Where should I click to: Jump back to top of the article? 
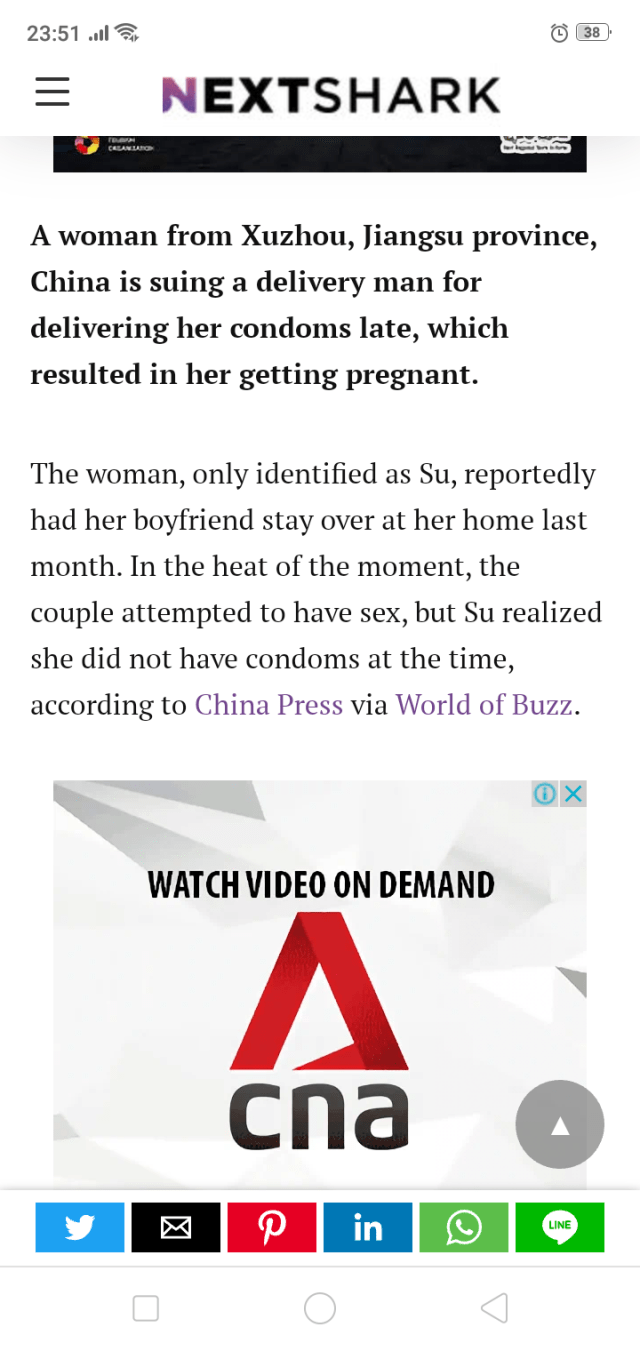[x=559, y=1125]
